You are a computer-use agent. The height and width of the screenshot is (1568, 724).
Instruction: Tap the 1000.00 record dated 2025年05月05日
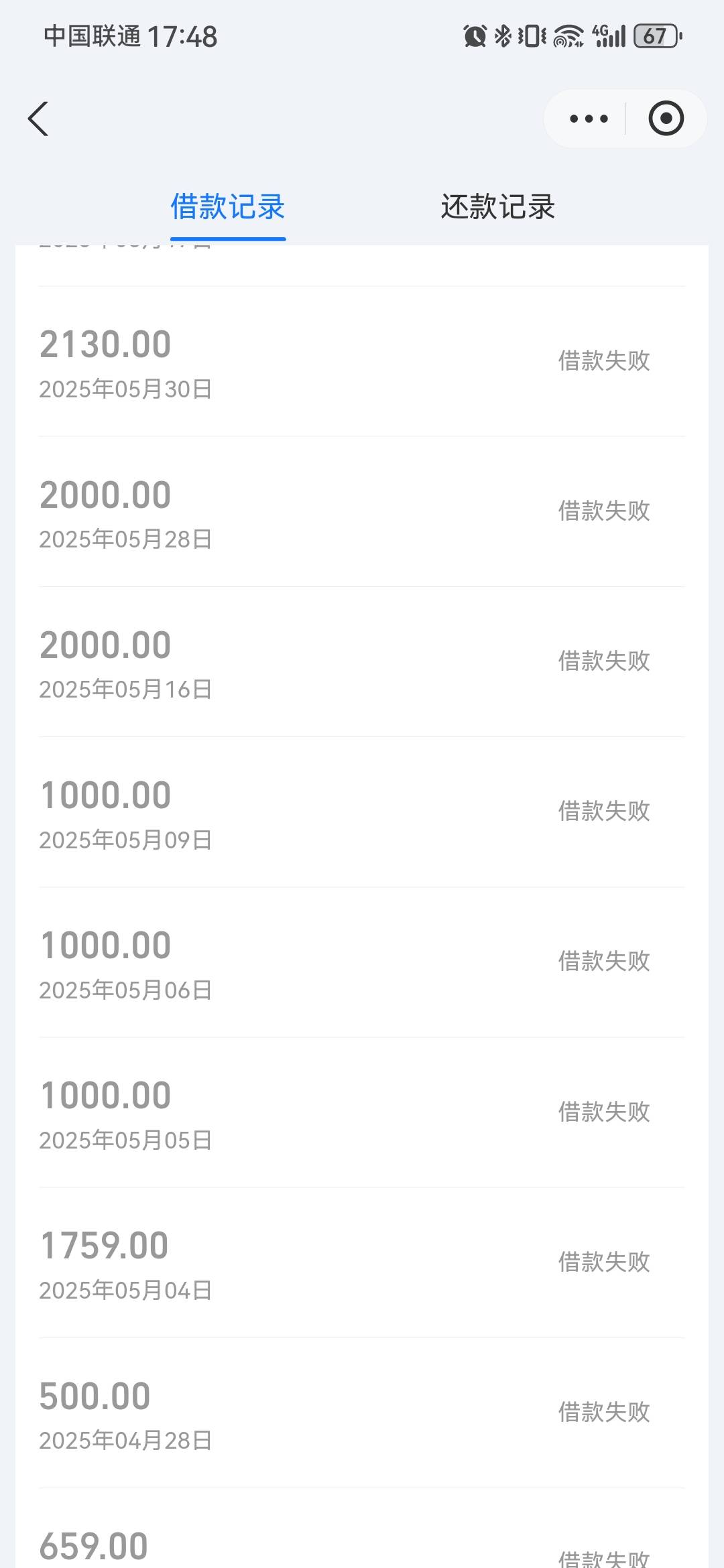(x=362, y=1112)
